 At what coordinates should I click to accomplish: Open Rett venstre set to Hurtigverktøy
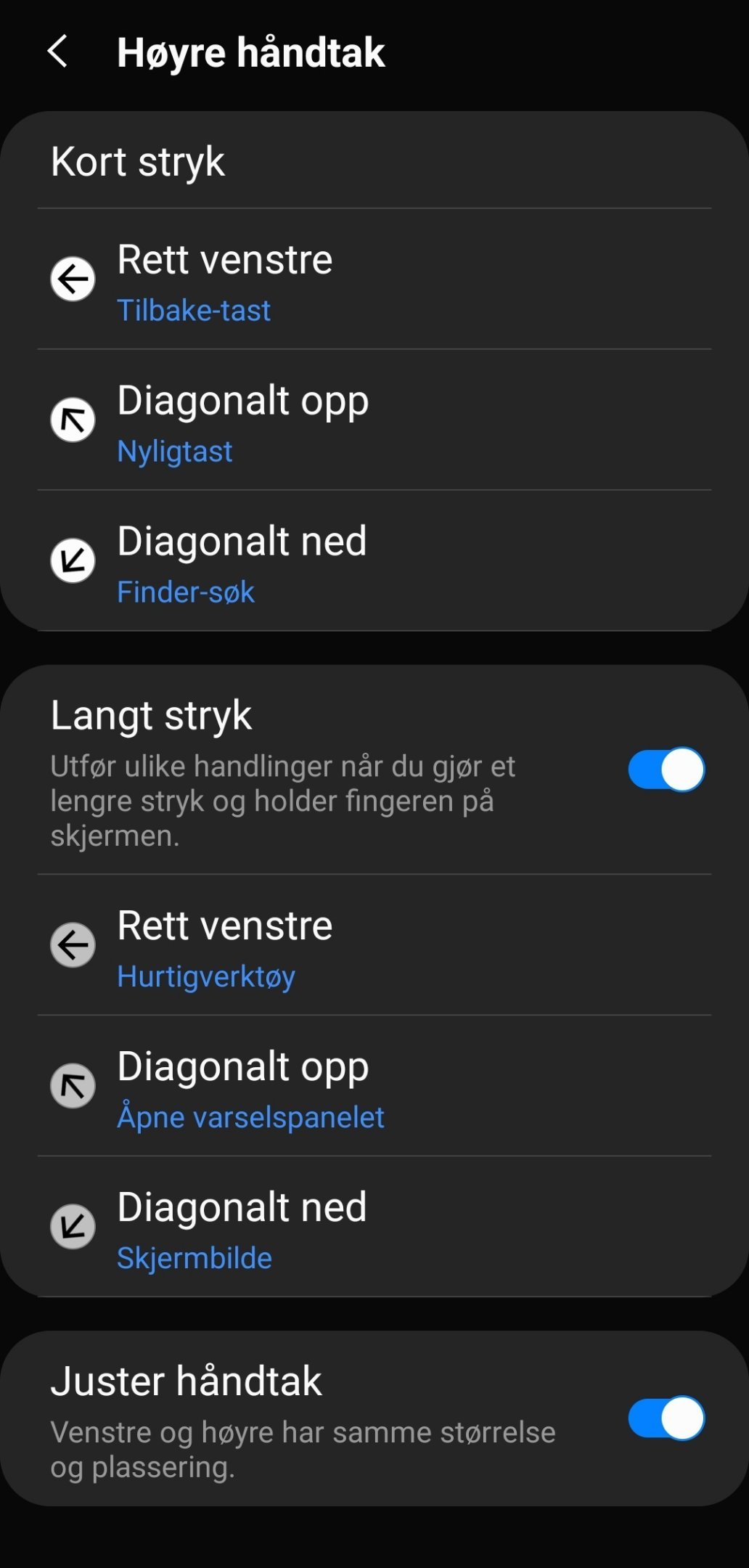(374, 945)
